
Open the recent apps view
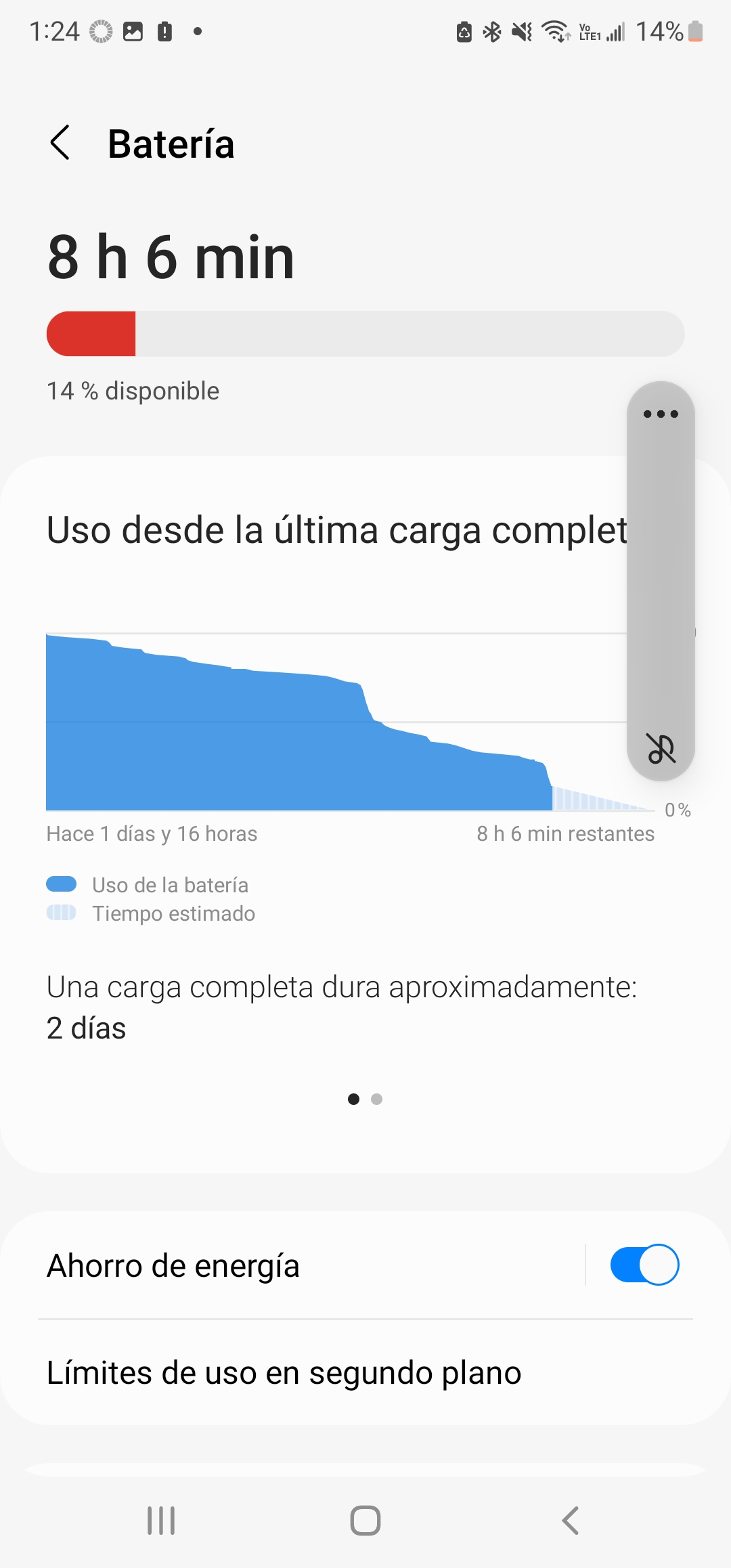click(x=161, y=1521)
